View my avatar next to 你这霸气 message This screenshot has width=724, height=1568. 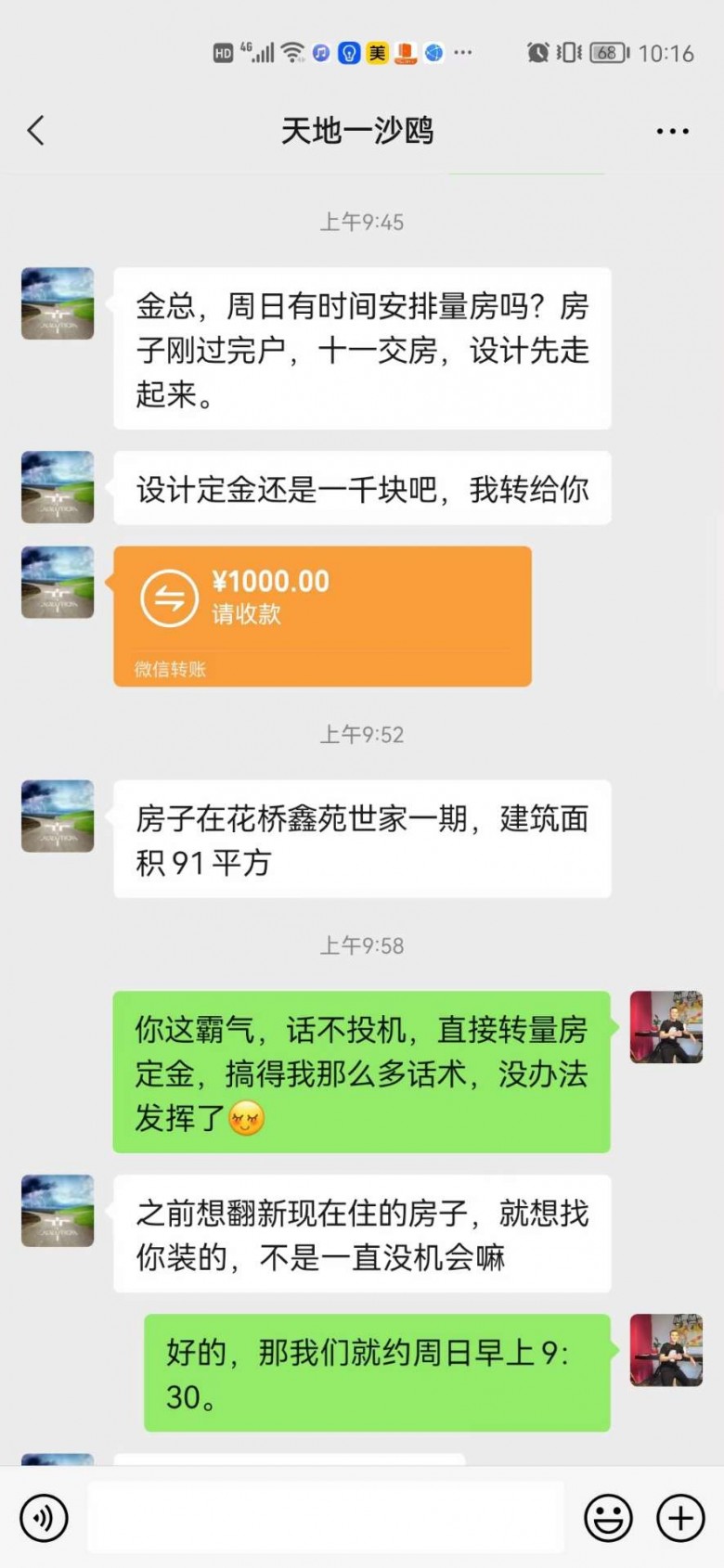pyautogui.click(x=666, y=1026)
